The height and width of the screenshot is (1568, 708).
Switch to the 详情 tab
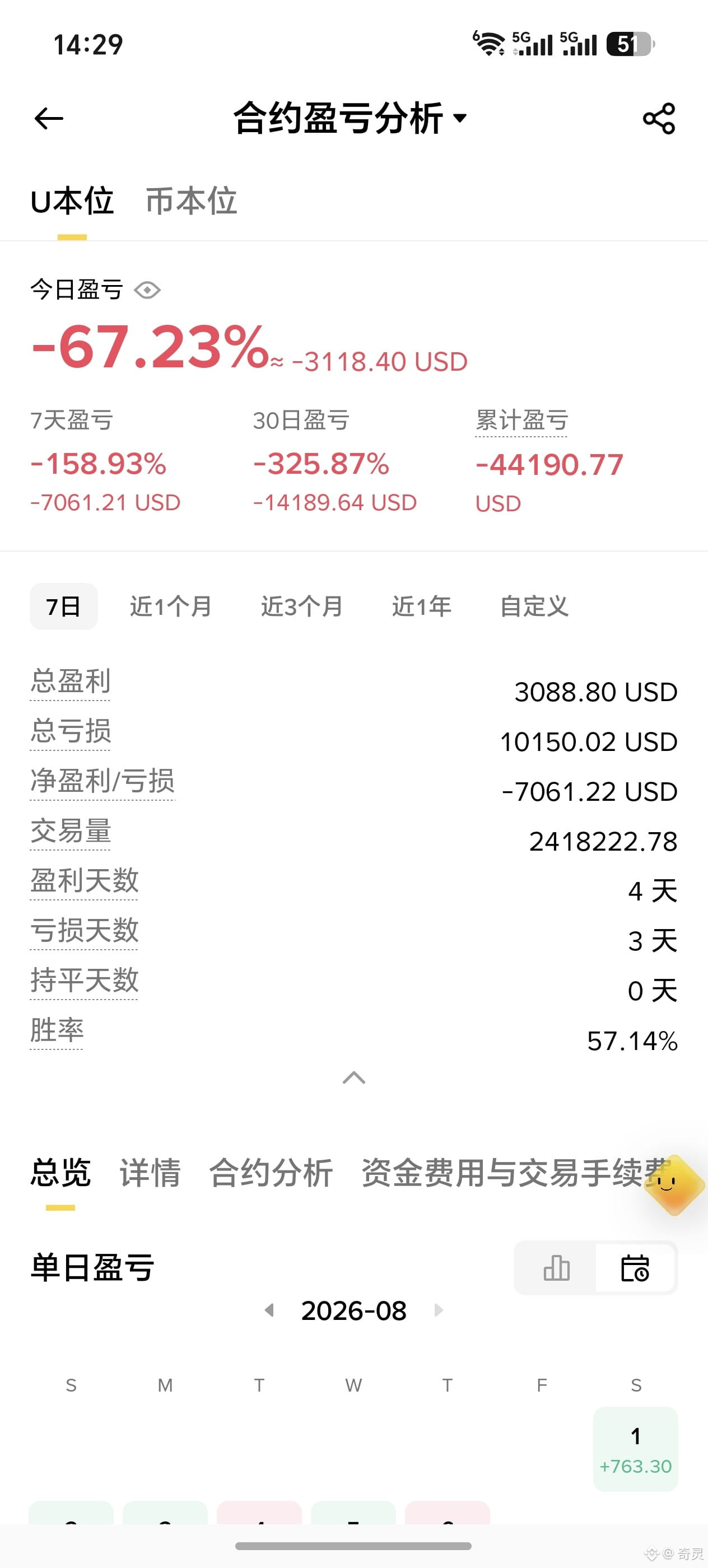(150, 1172)
